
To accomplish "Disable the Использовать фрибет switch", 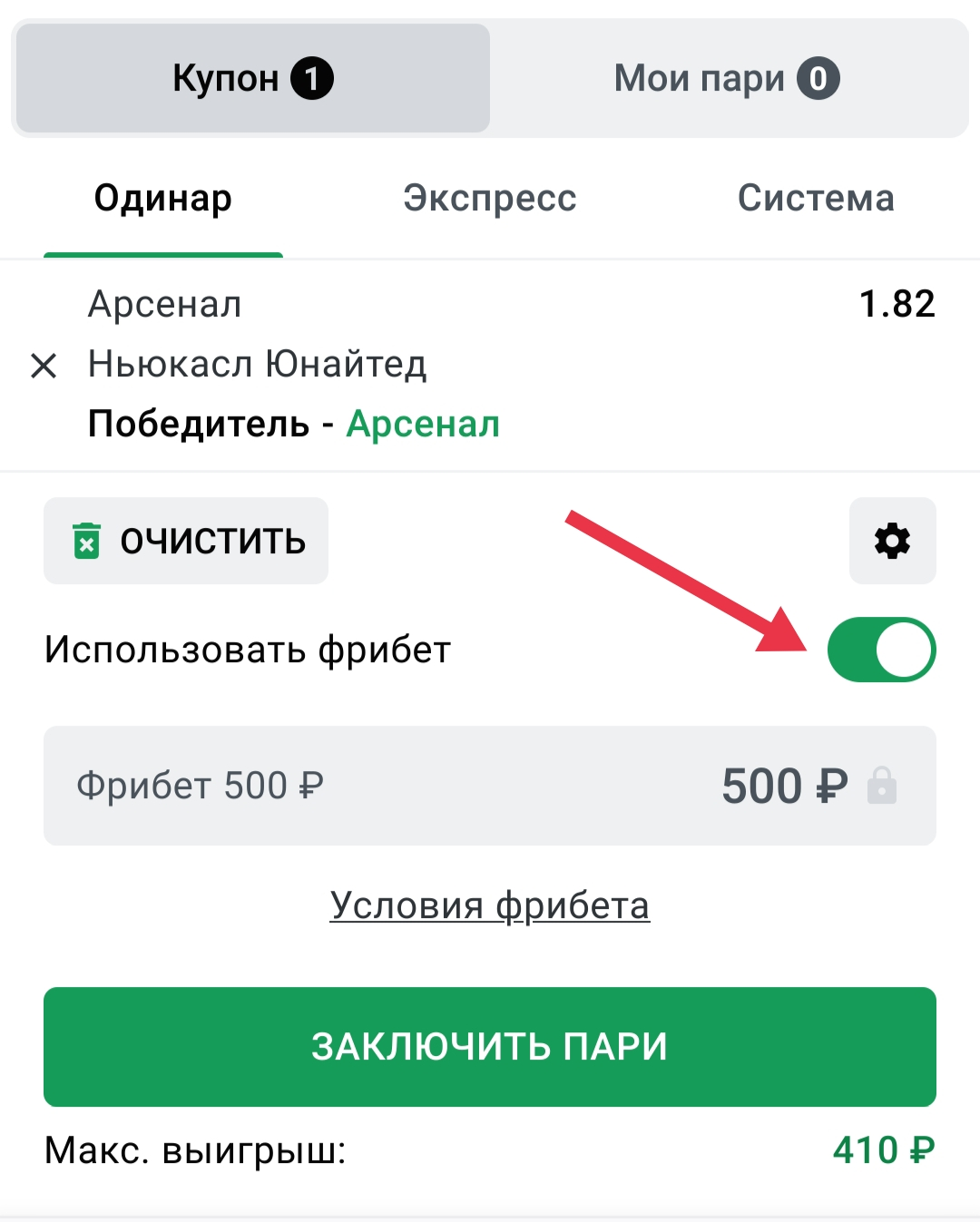I will click(881, 650).
